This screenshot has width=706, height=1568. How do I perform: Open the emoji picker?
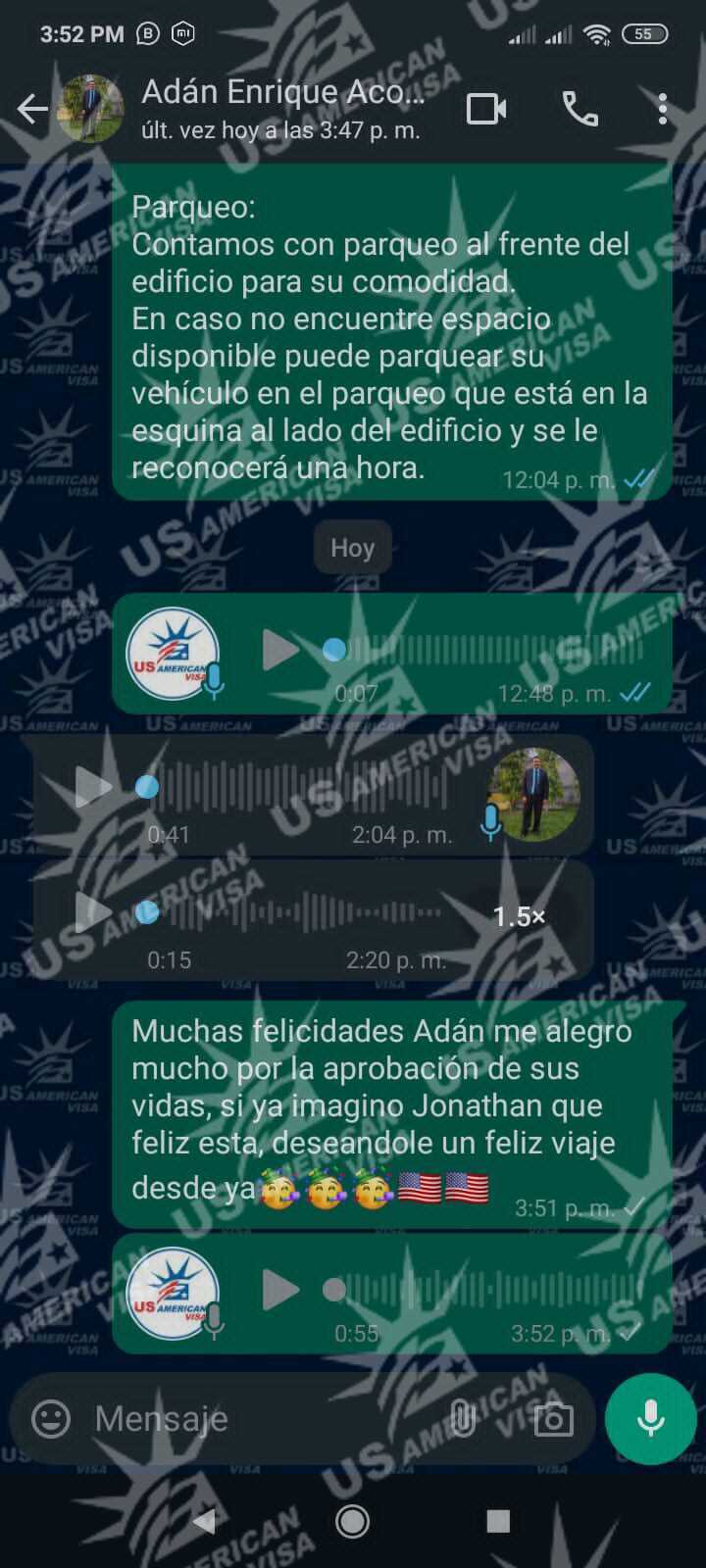[51, 1418]
